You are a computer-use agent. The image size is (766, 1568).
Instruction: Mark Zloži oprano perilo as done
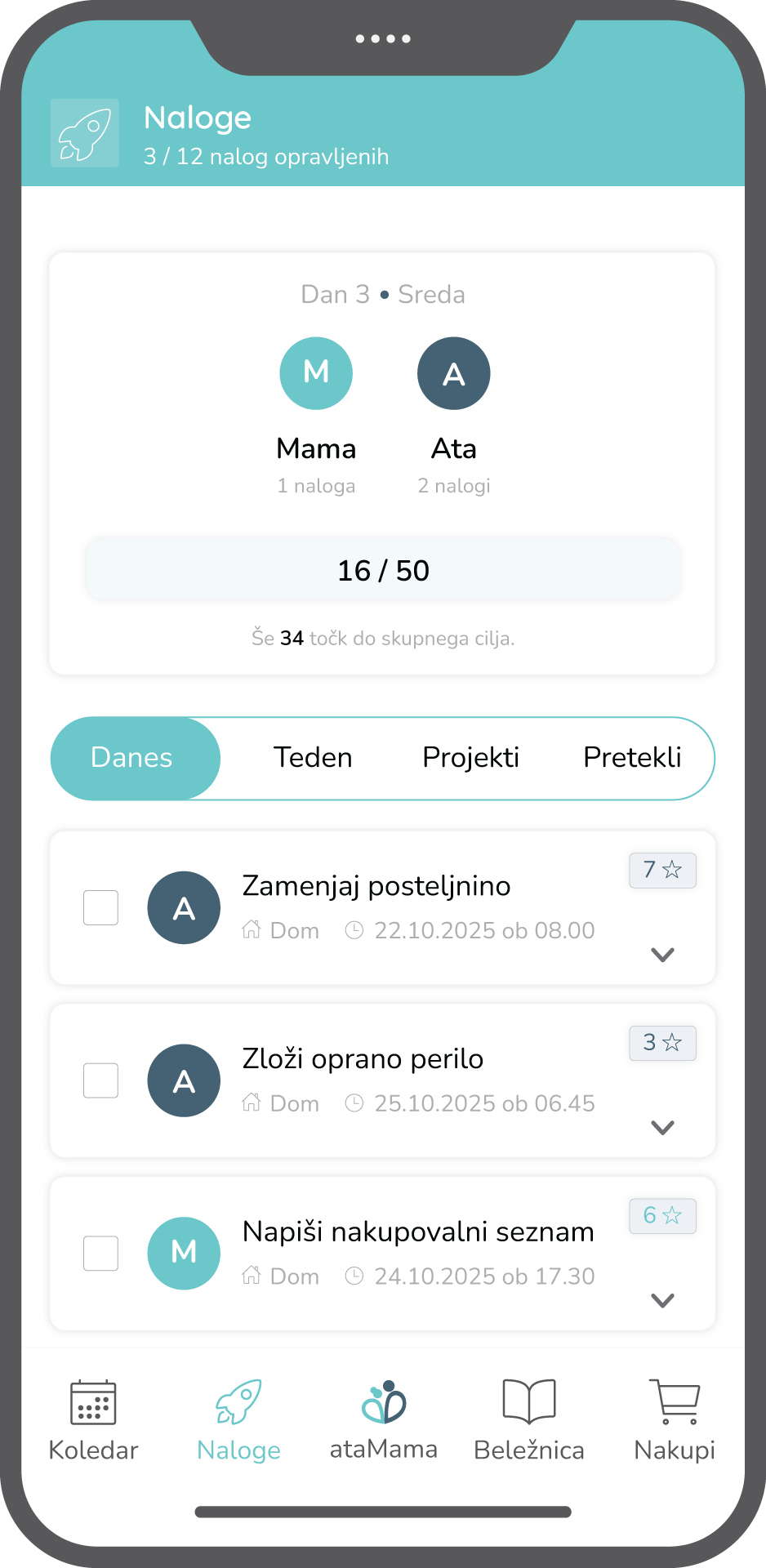(x=101, y=1080)
